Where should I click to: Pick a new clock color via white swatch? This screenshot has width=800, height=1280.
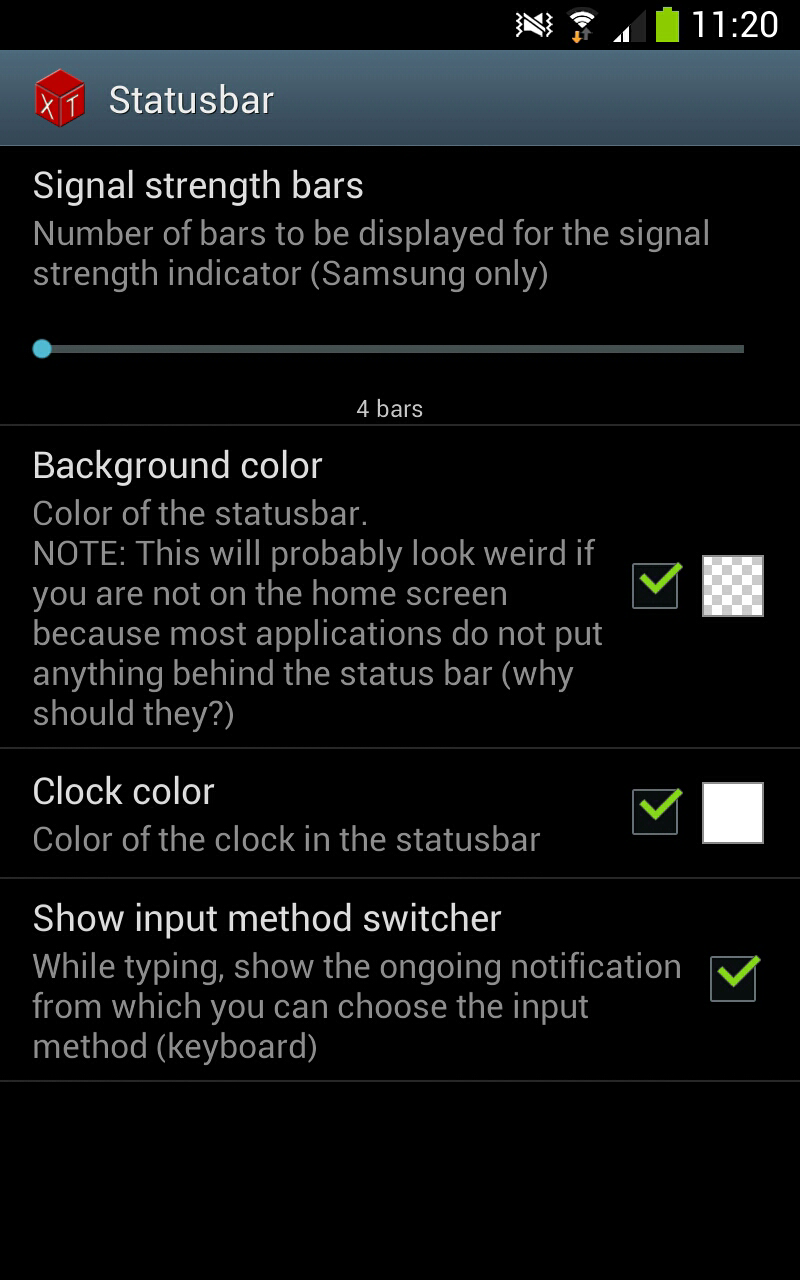tap(732, 812)
